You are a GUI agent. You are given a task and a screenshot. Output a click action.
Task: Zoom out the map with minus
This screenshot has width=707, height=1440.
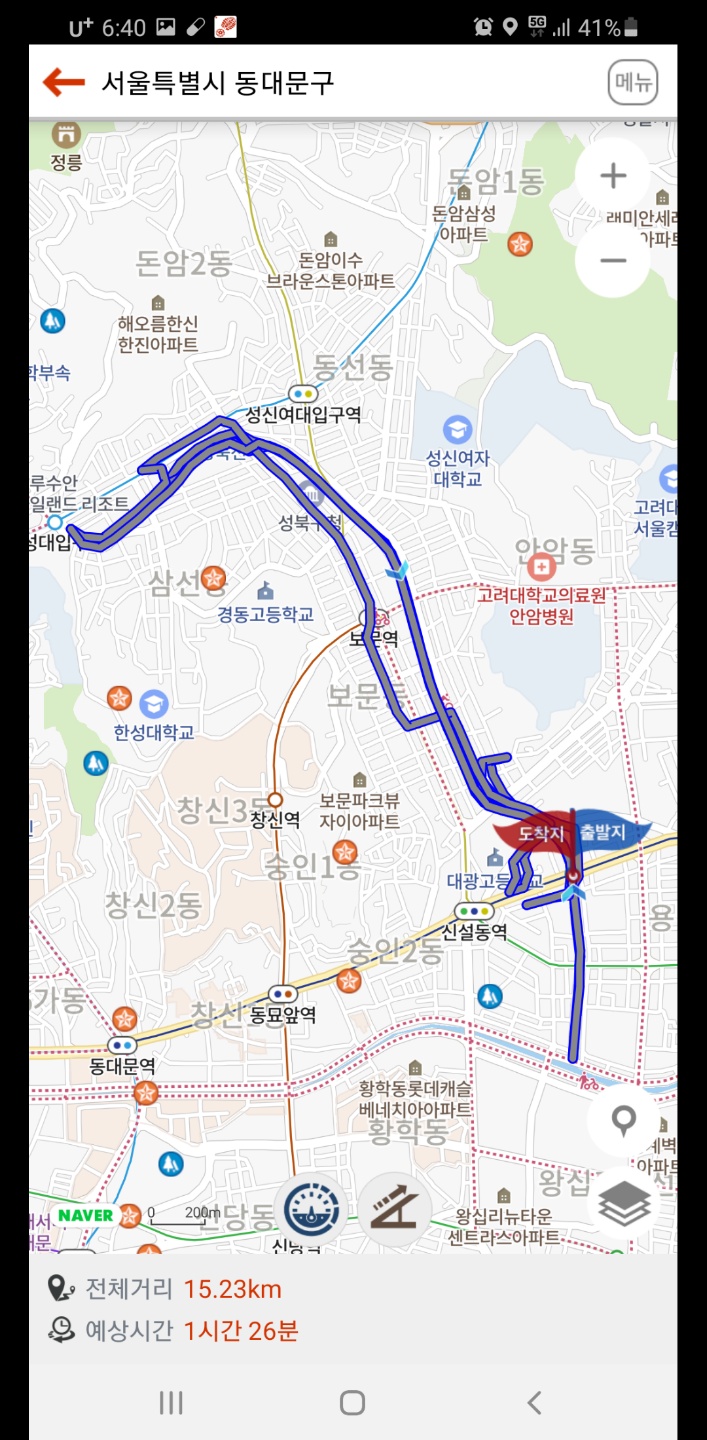coord(612,261)
